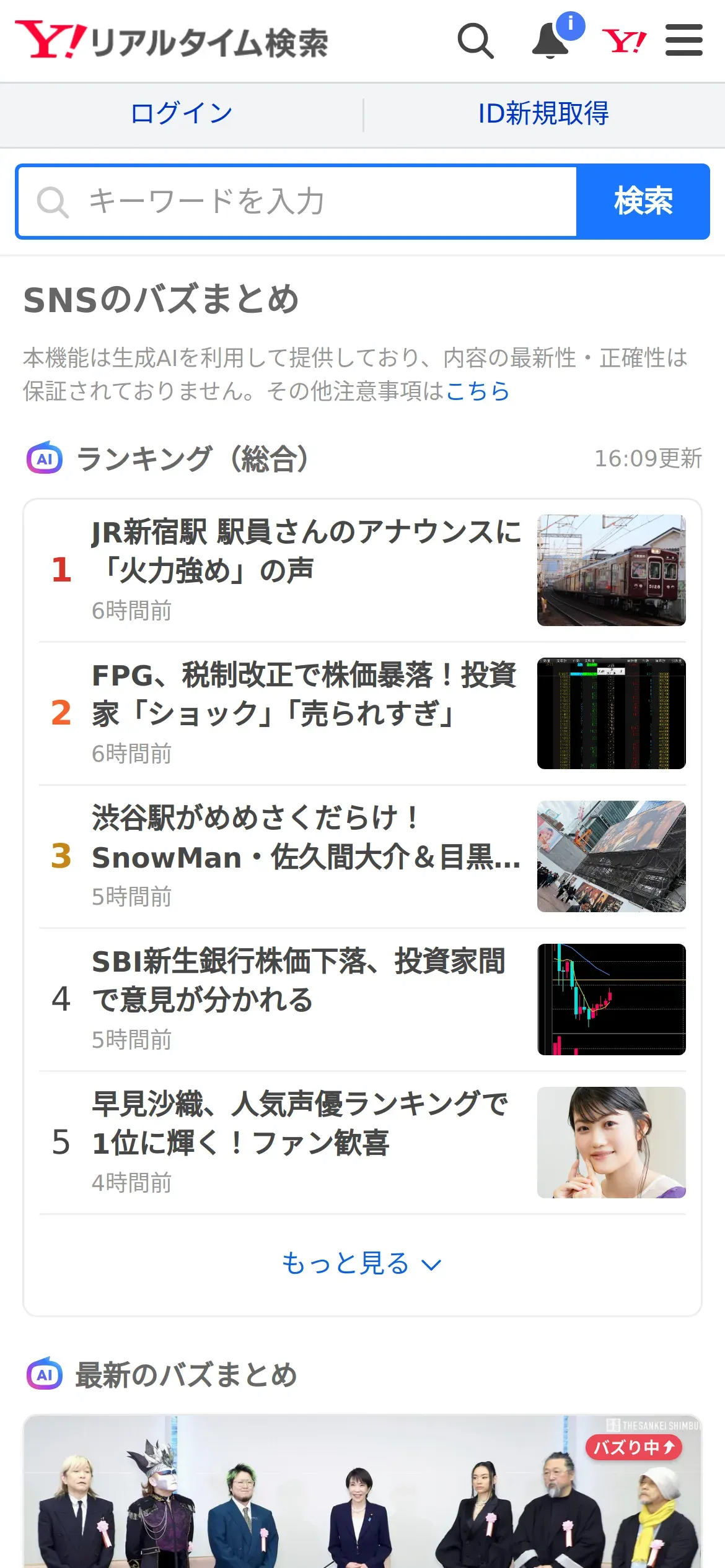Open the バズり中 featured photo card
The width and height of the screenshot is (725, 1568).
coord(362,1492)
